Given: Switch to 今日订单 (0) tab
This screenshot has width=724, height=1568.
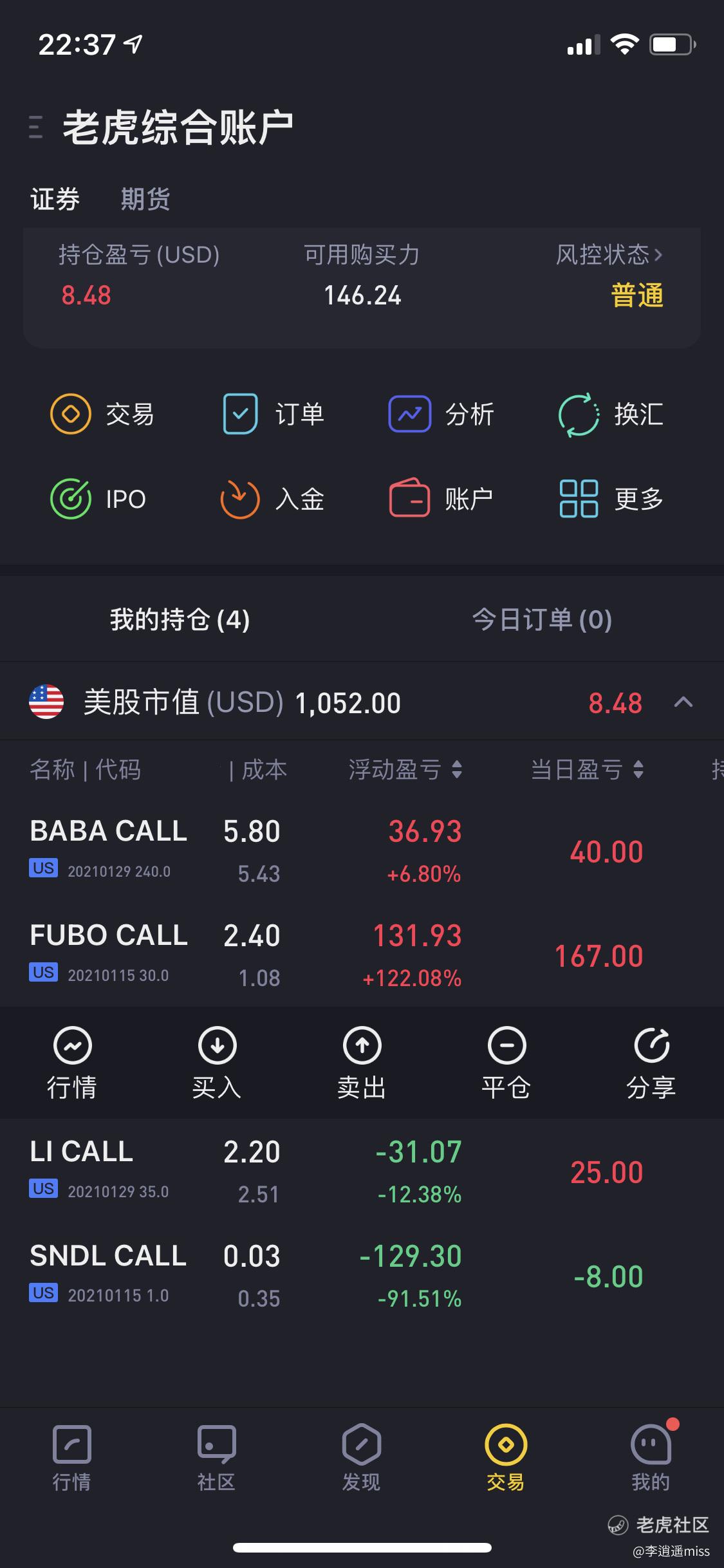Looking at the screenshot, I should [542, 619].
